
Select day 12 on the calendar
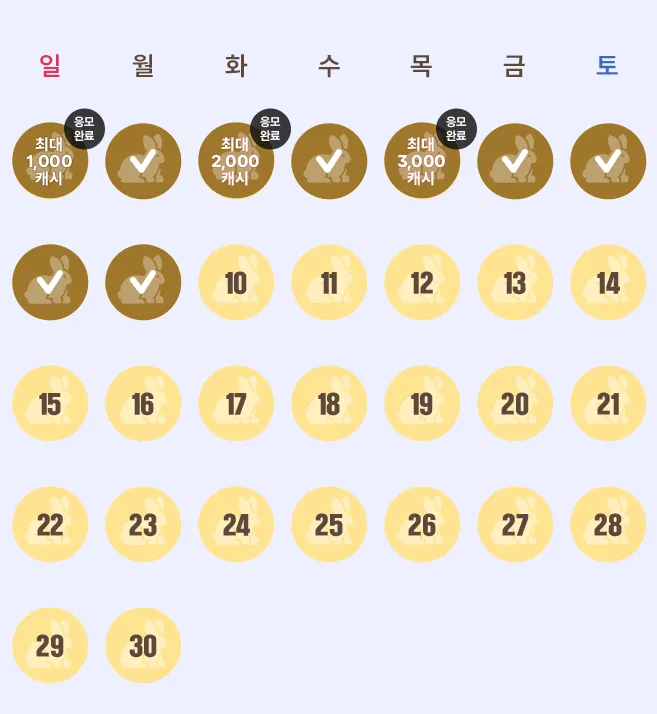[x=422, y=283]
